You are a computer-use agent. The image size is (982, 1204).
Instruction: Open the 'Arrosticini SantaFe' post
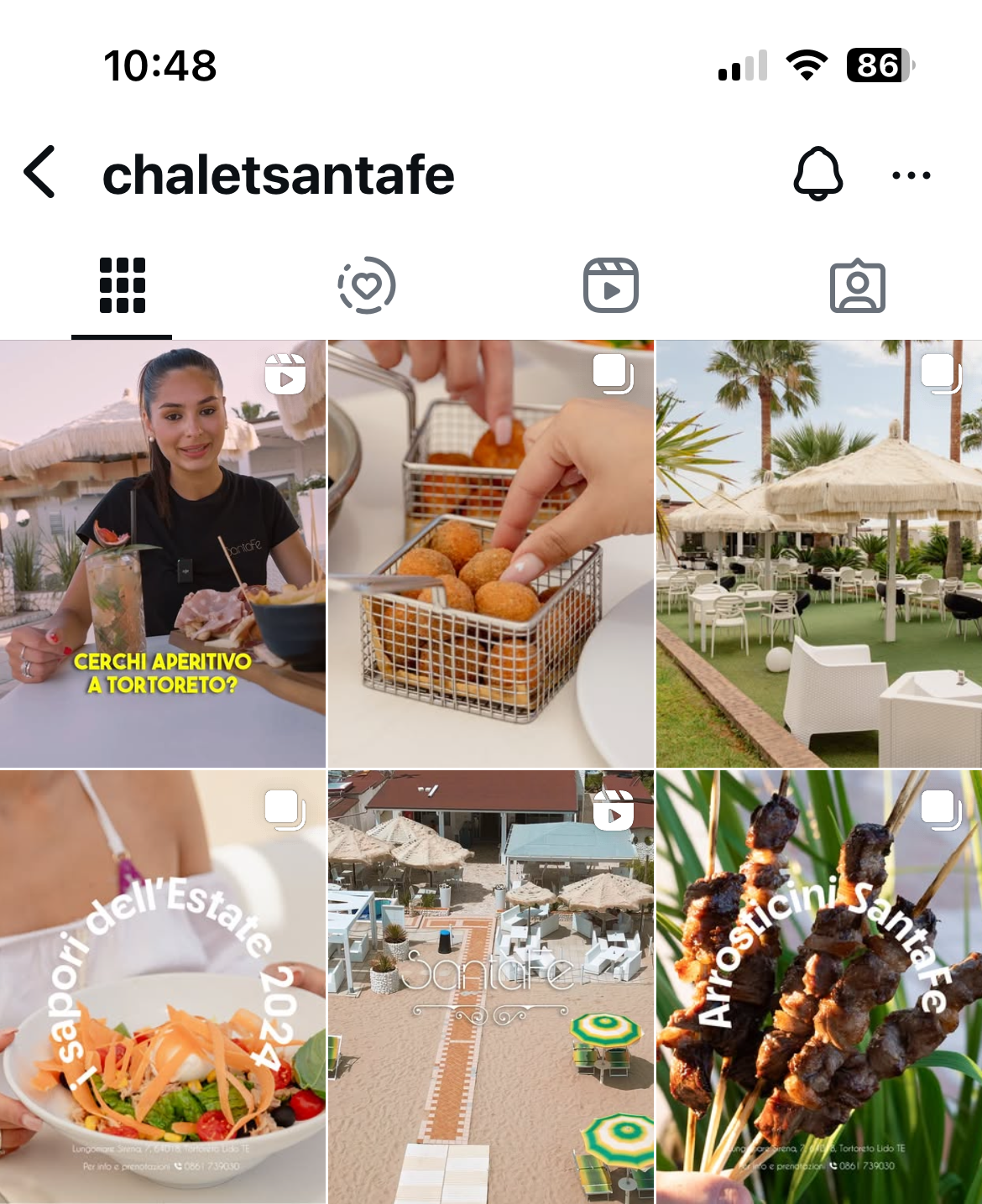819,987
